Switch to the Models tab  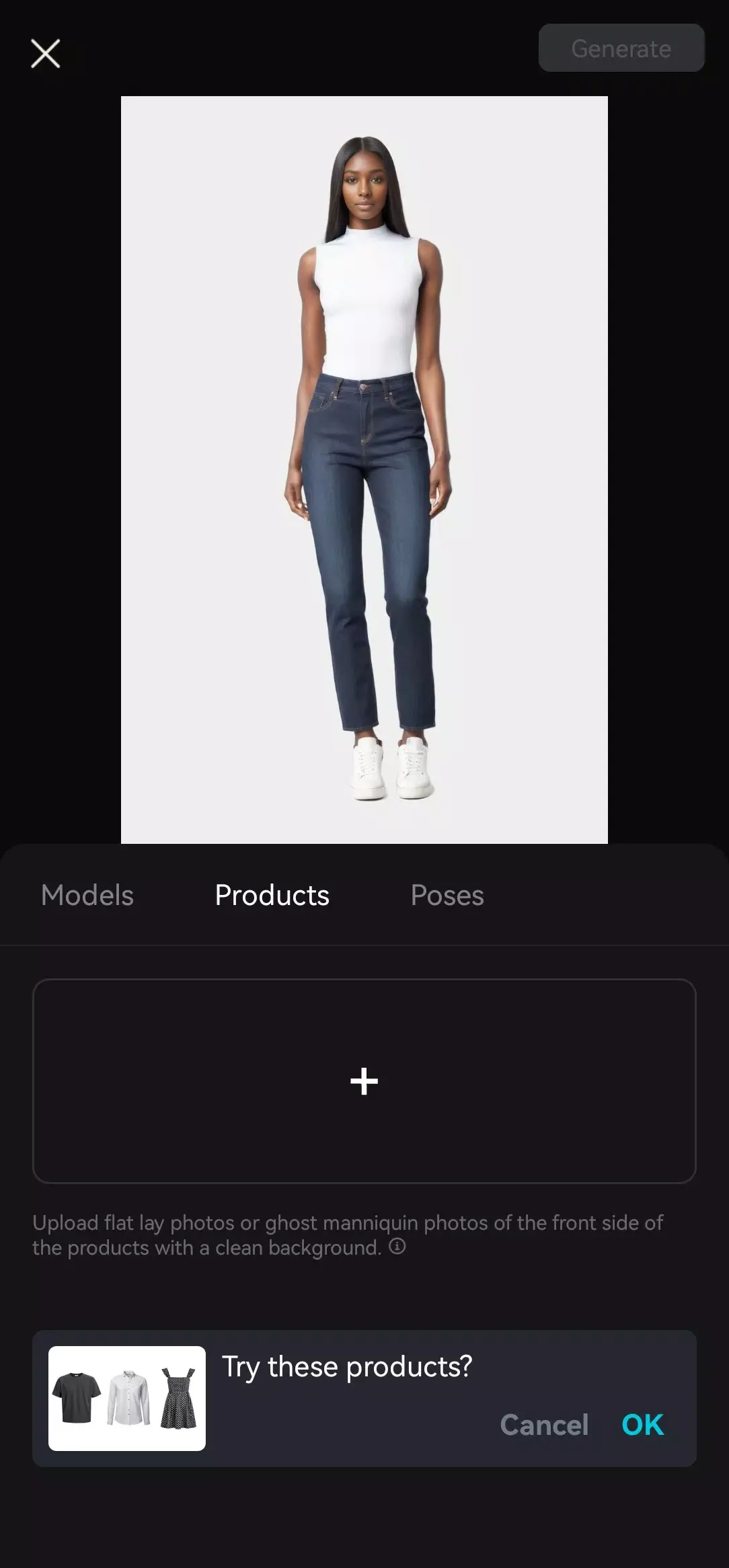[x=86, y=895]
